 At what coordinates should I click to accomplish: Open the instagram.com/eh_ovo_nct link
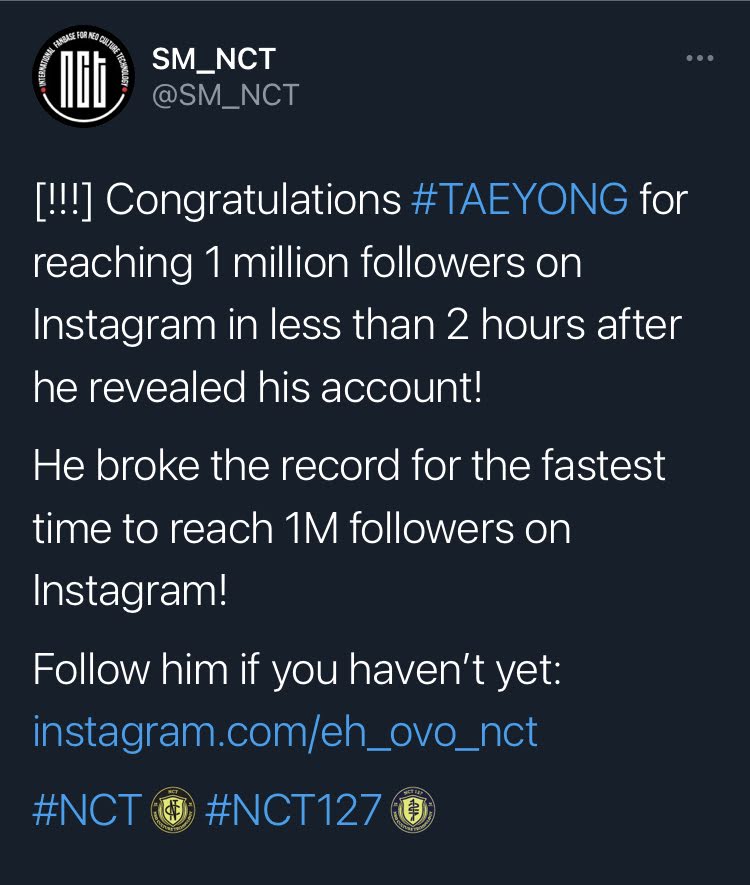(x=285, y=732)
